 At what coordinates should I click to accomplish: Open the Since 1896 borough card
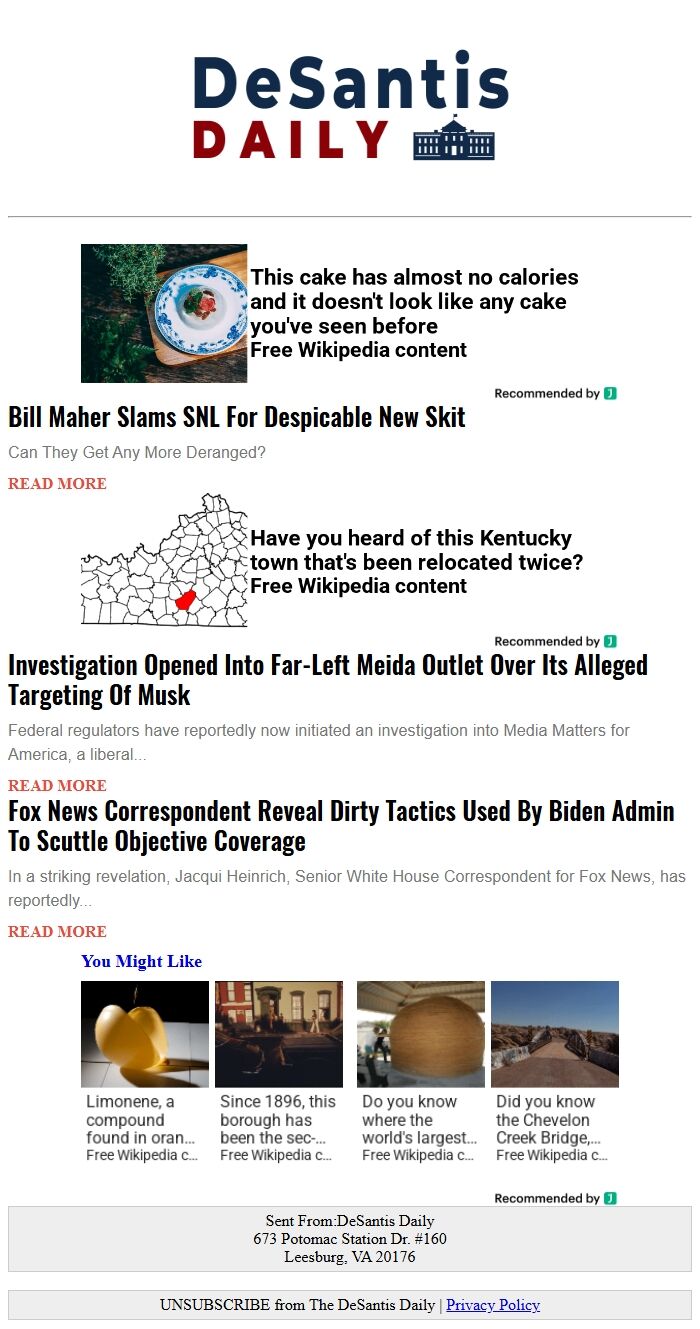(279, 1072)
